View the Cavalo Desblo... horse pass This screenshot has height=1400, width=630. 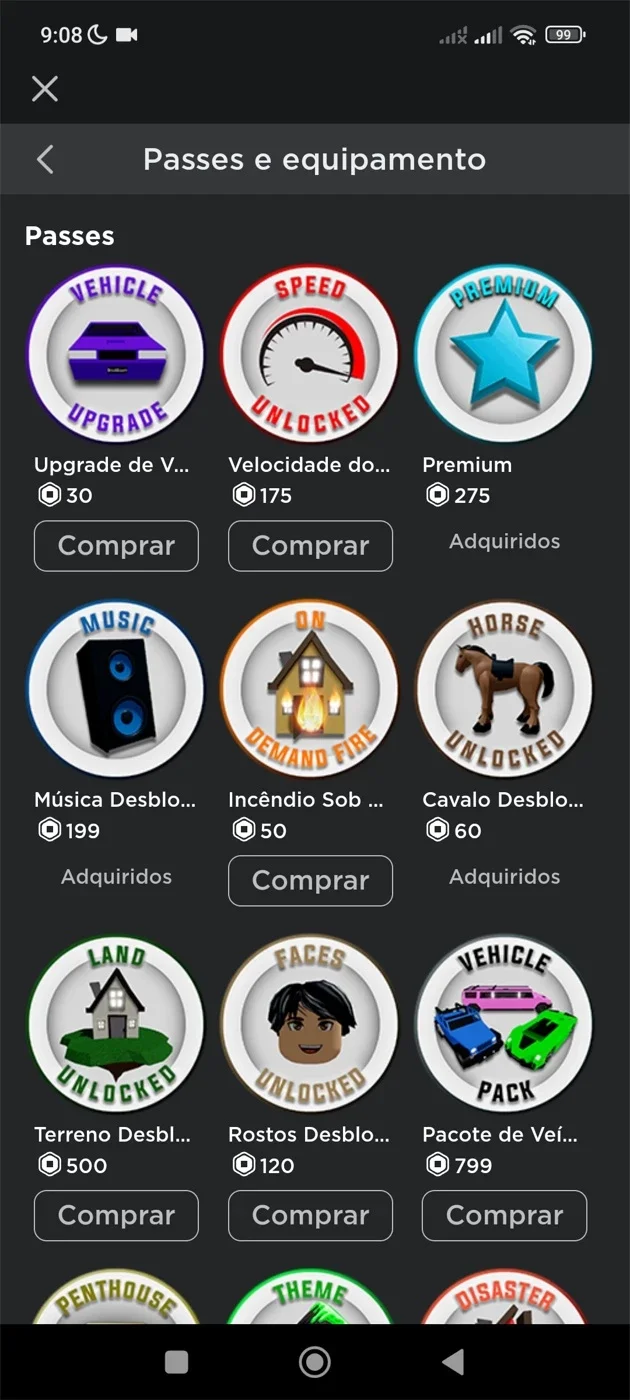[504, 689]
